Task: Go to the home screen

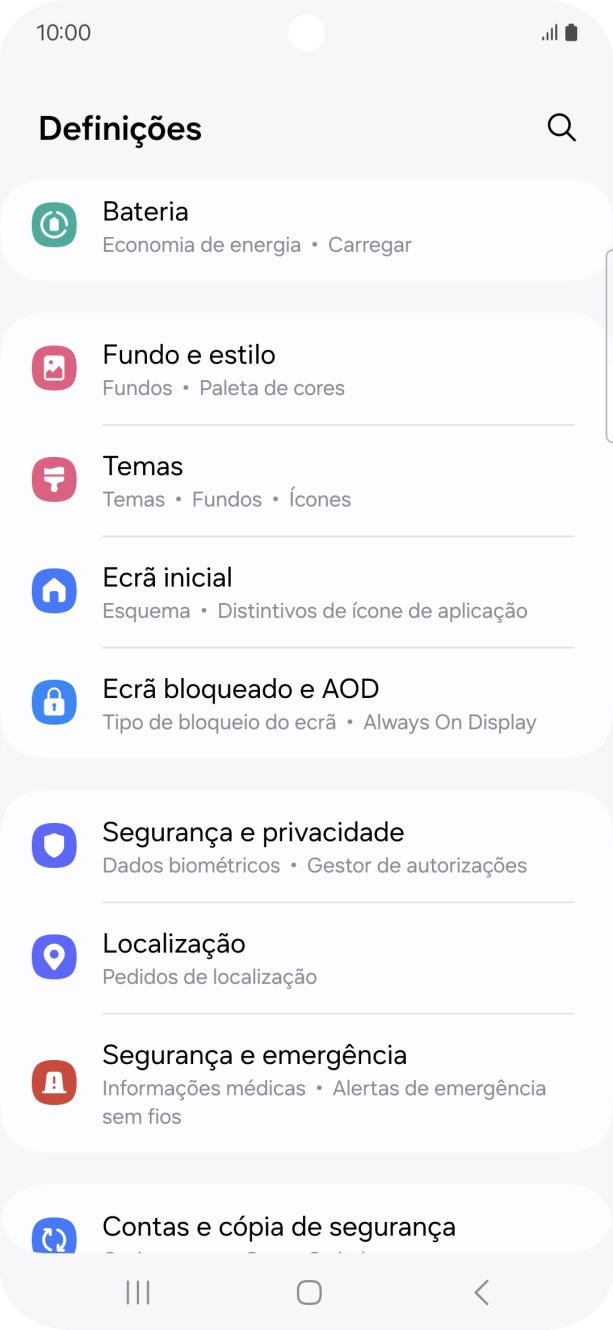Action: coord(309,1292)
